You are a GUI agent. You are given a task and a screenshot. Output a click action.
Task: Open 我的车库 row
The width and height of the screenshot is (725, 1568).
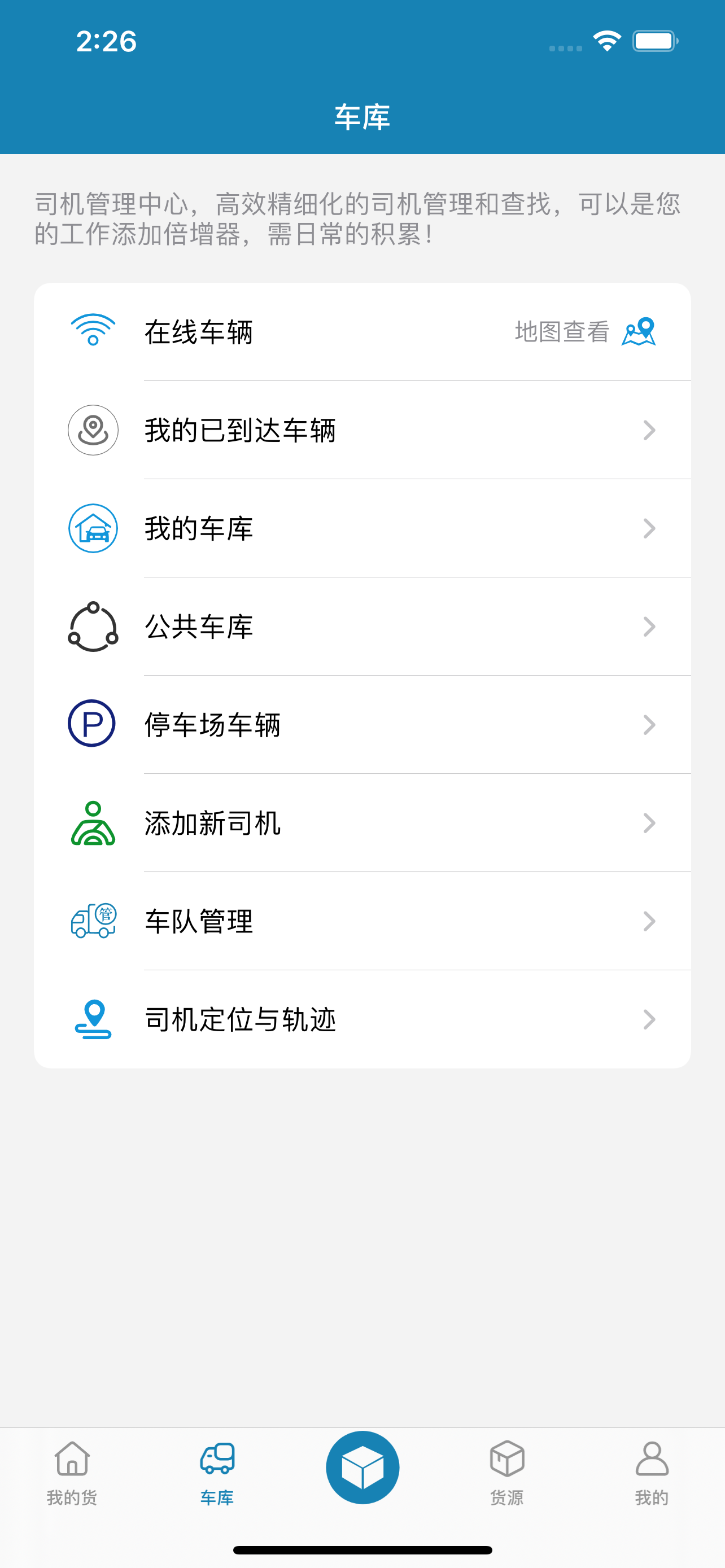(362, 528)
